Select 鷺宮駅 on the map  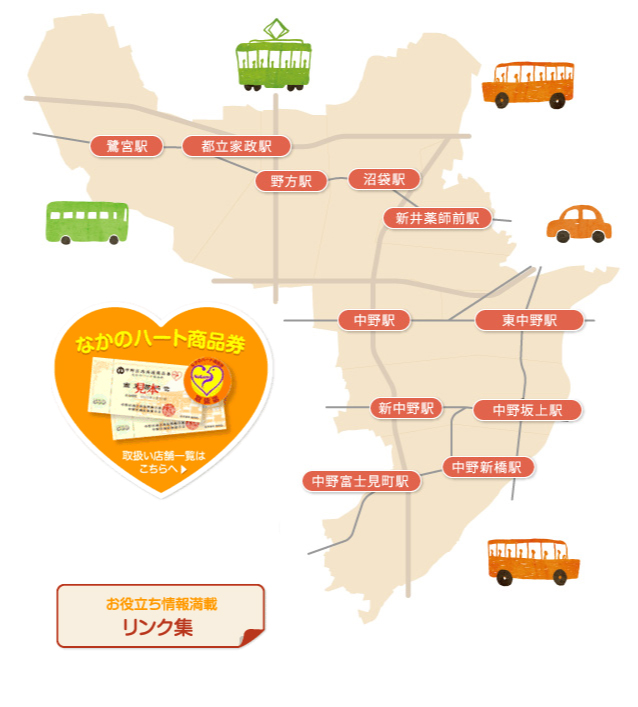tap(126, 146)
